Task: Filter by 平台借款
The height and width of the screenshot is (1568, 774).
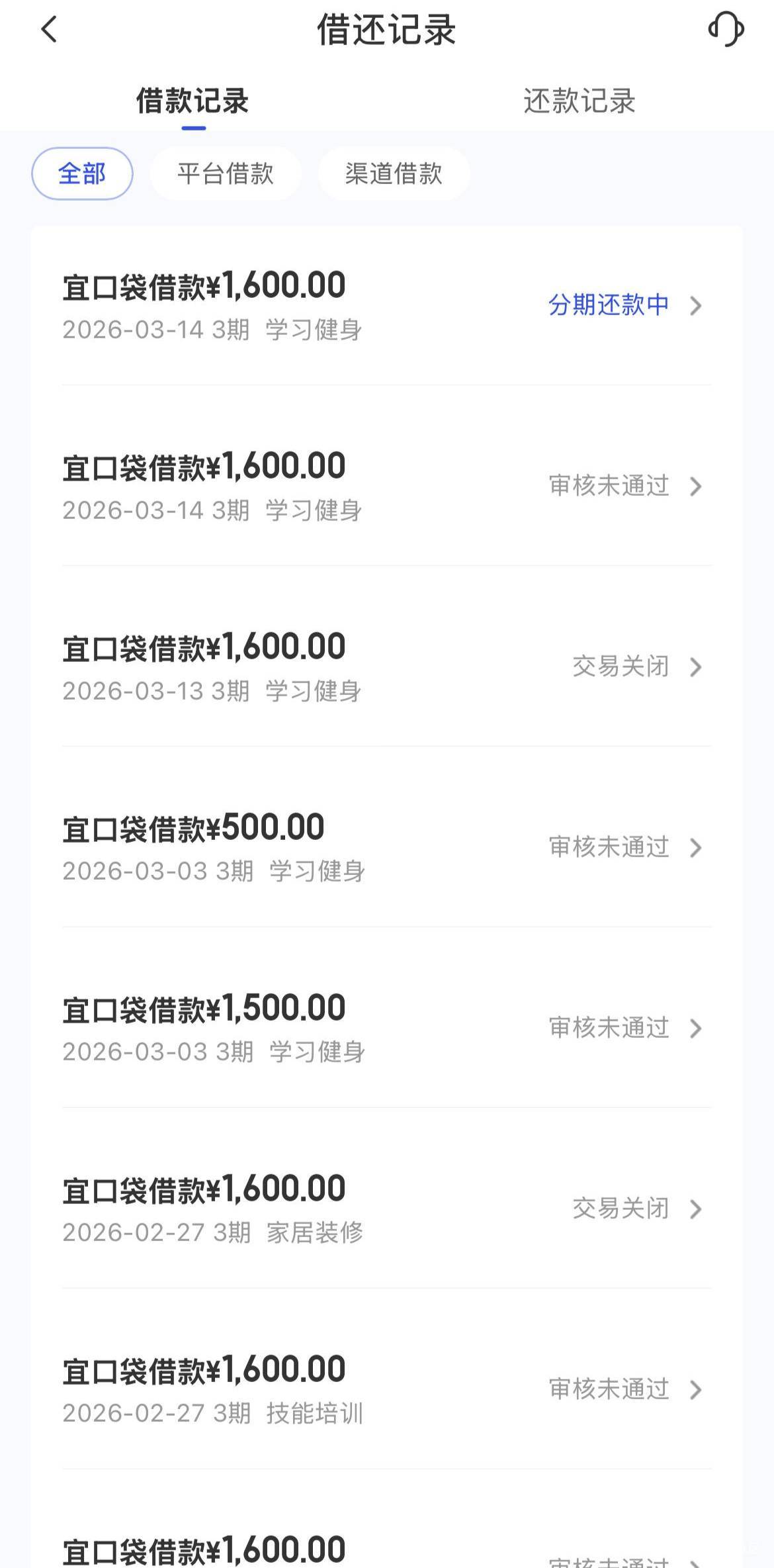Action: (226, 174)
